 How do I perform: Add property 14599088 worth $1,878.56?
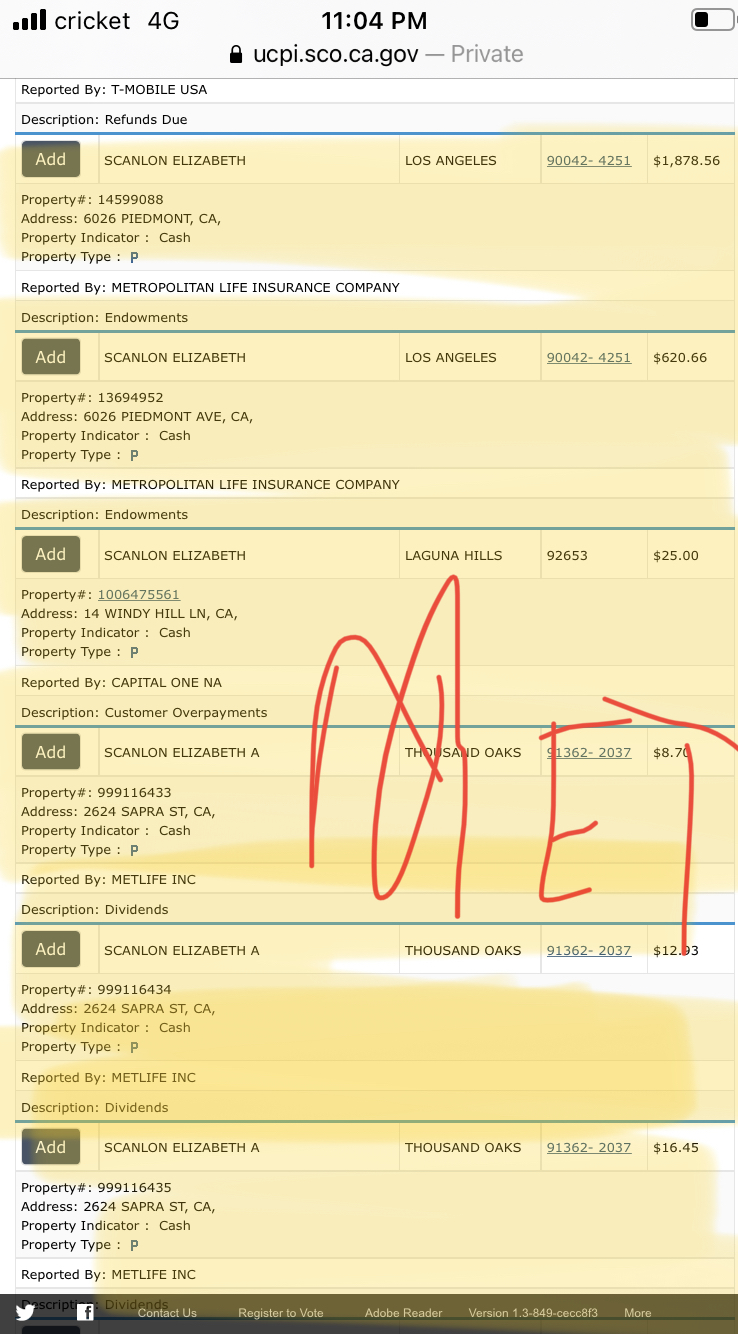click(x=51, y=159)
